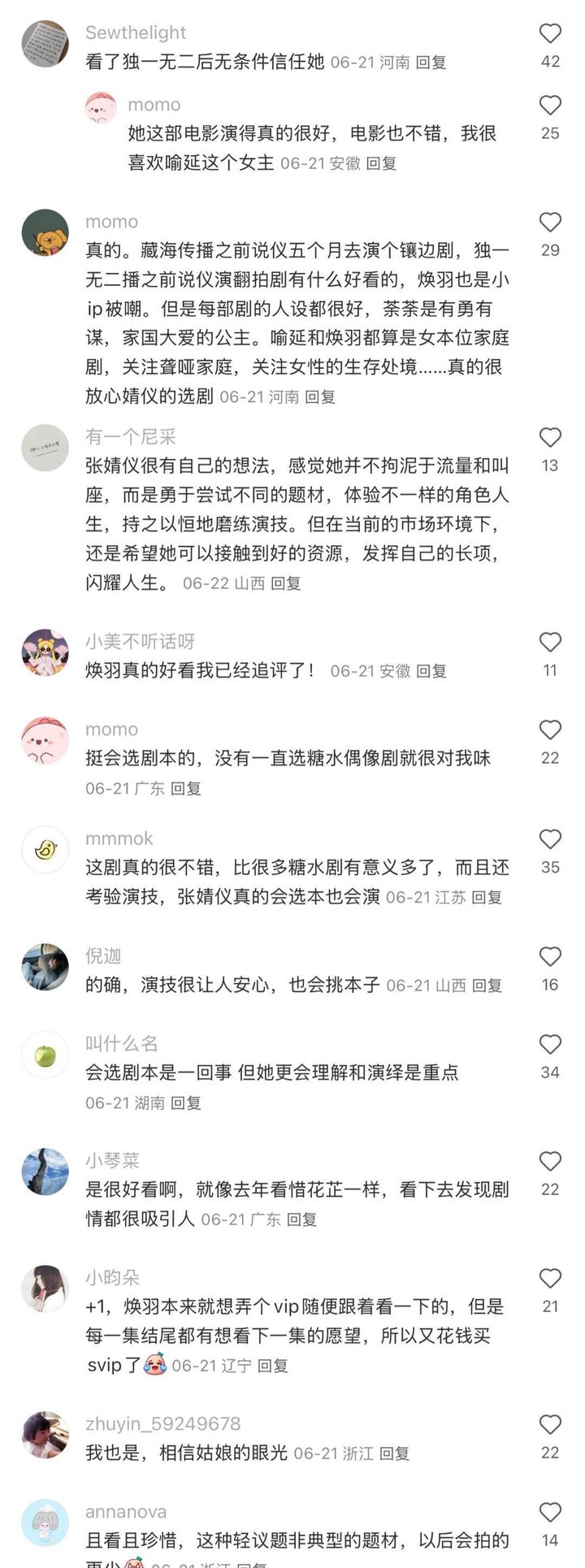Image resolution: width=585 pixels, height=1568 pixels.
Task: Like 小琴菜's comment
Action: (550, 1161)
